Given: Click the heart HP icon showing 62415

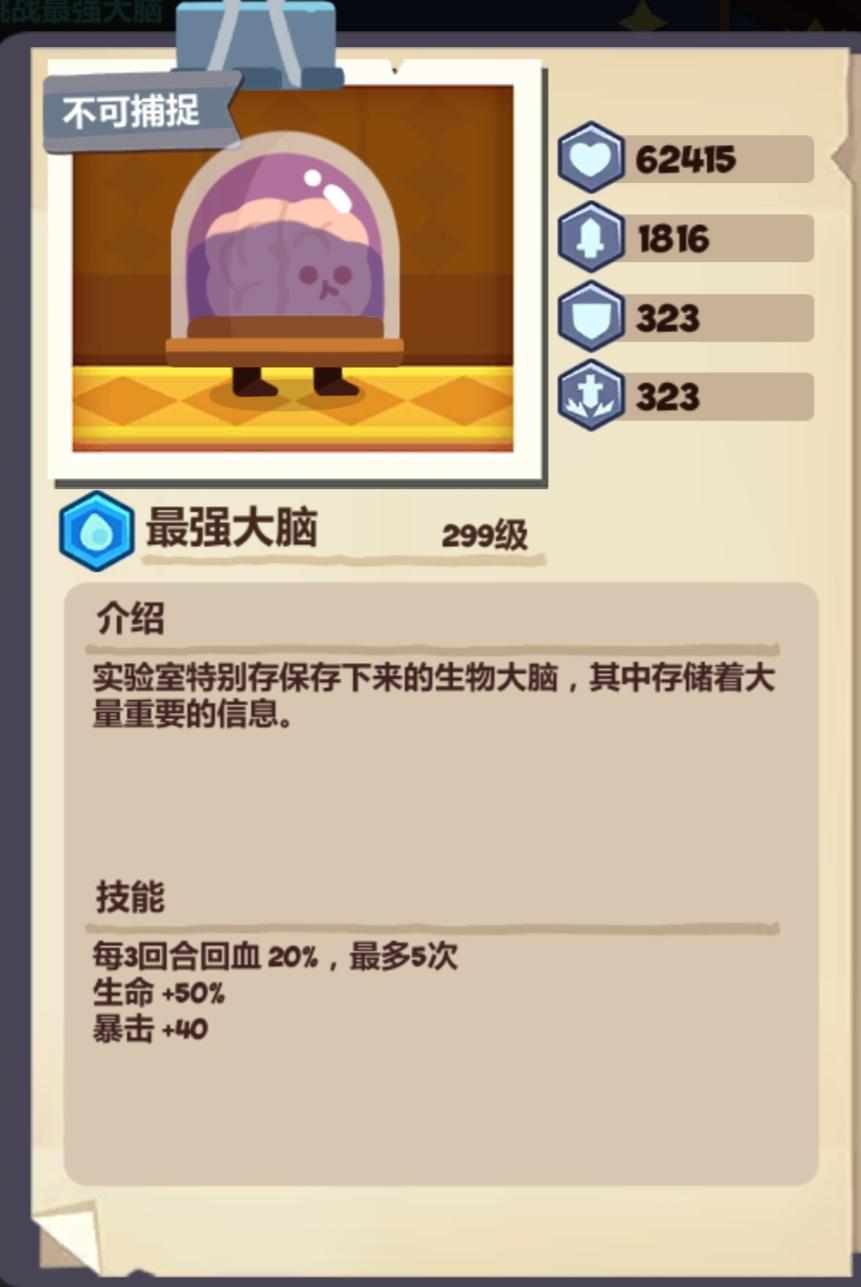Looking at the screenshot, I should tap(590, 159).
